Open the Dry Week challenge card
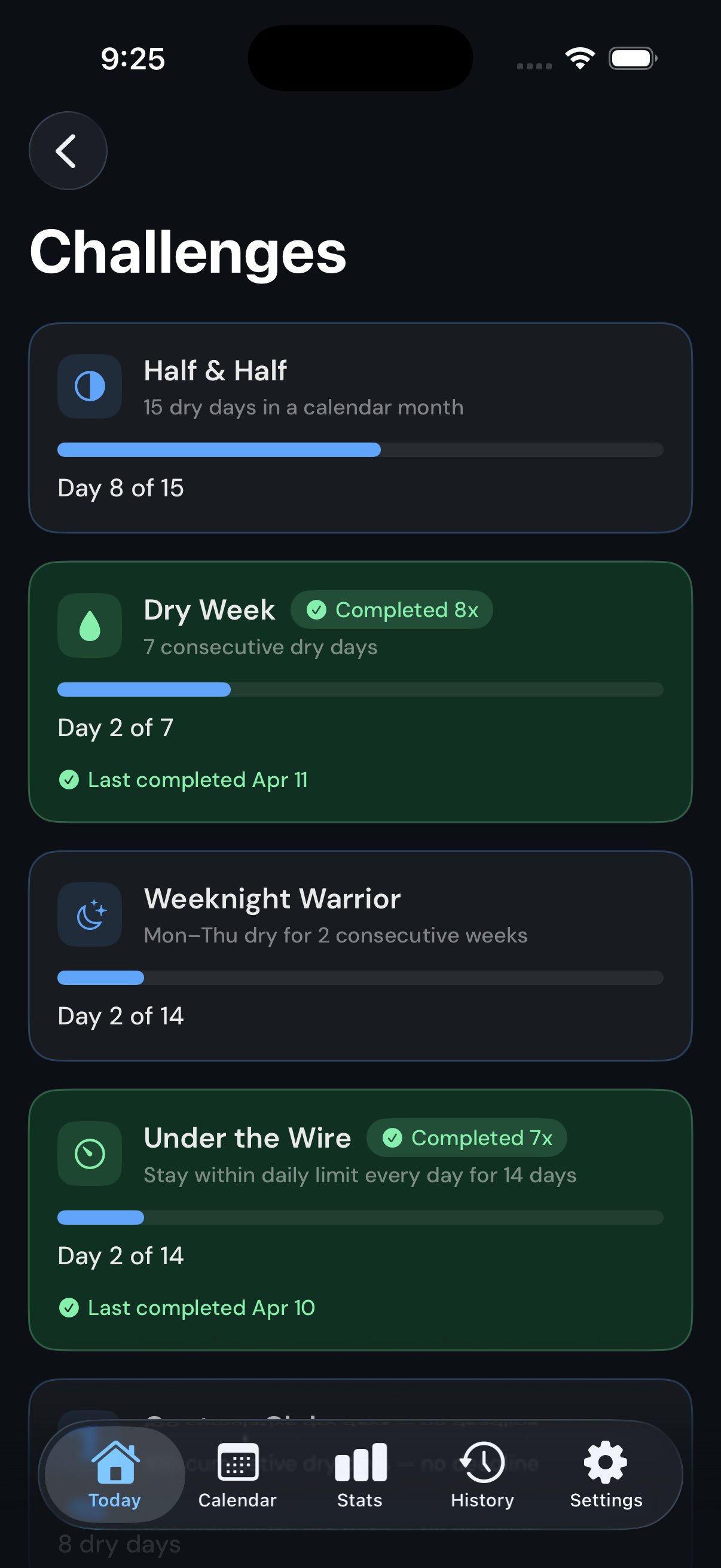721x1568 pixels. point(360,694)
